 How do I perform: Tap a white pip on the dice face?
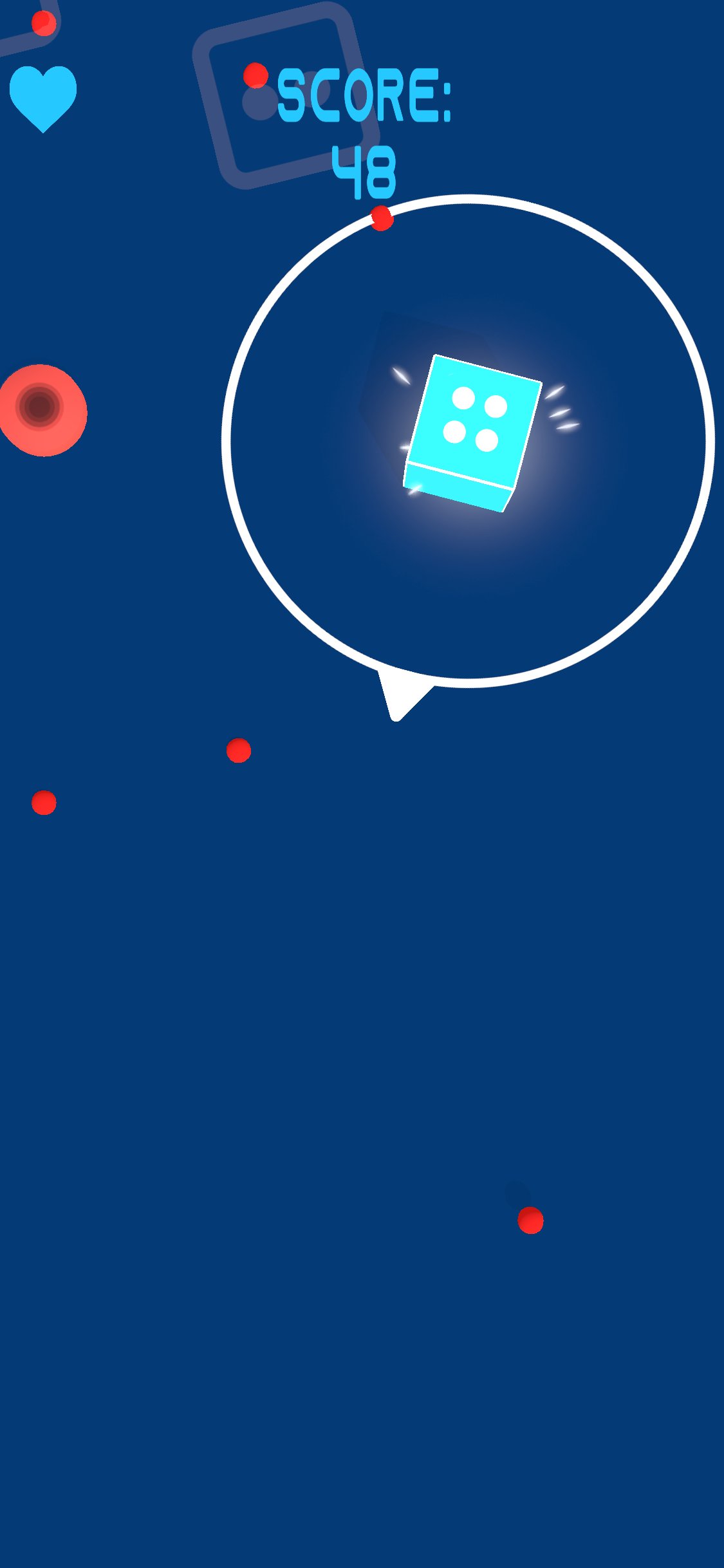click(463, 399)
